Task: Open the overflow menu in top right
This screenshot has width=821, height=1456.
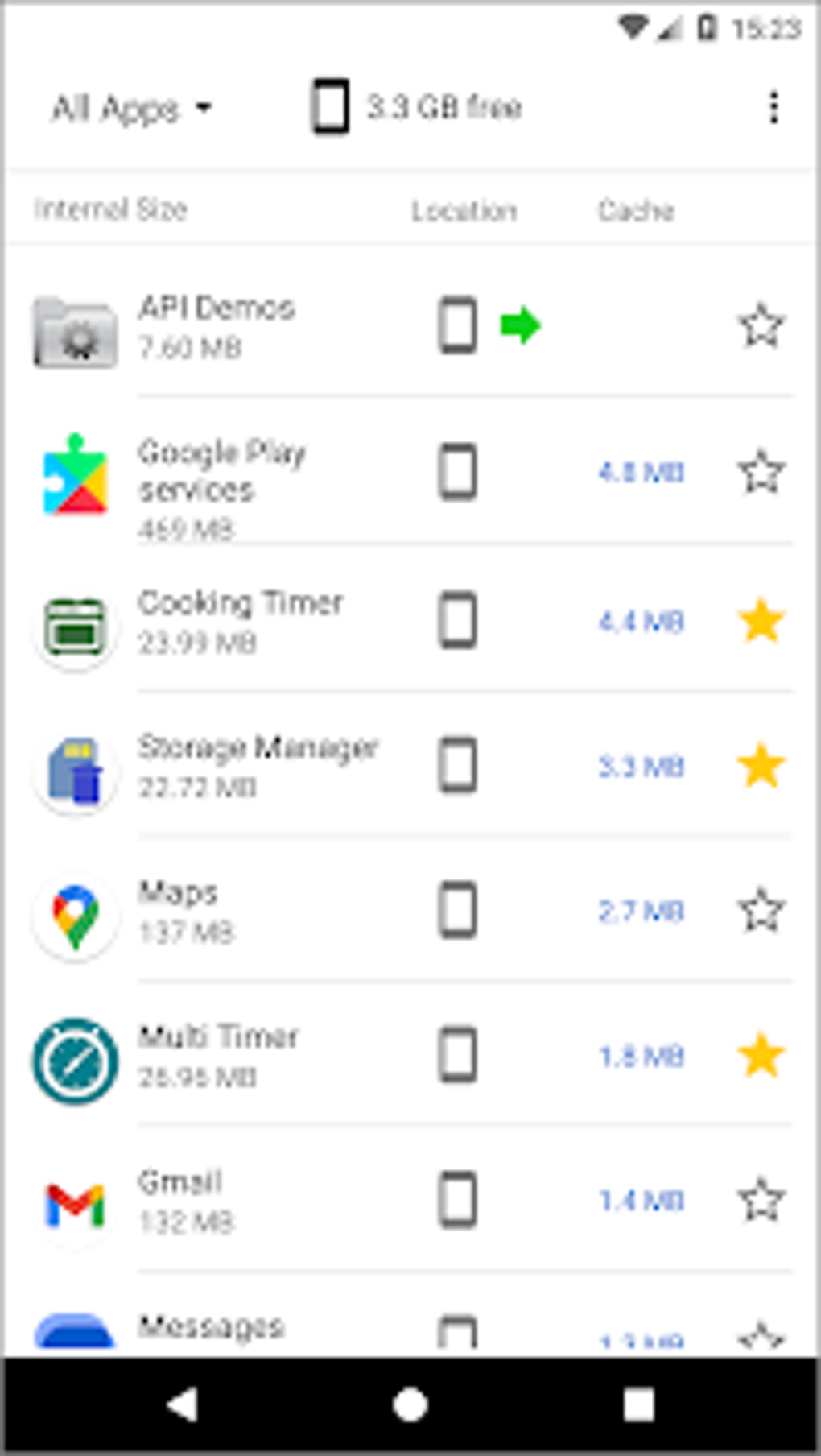Action: [774, 107]
